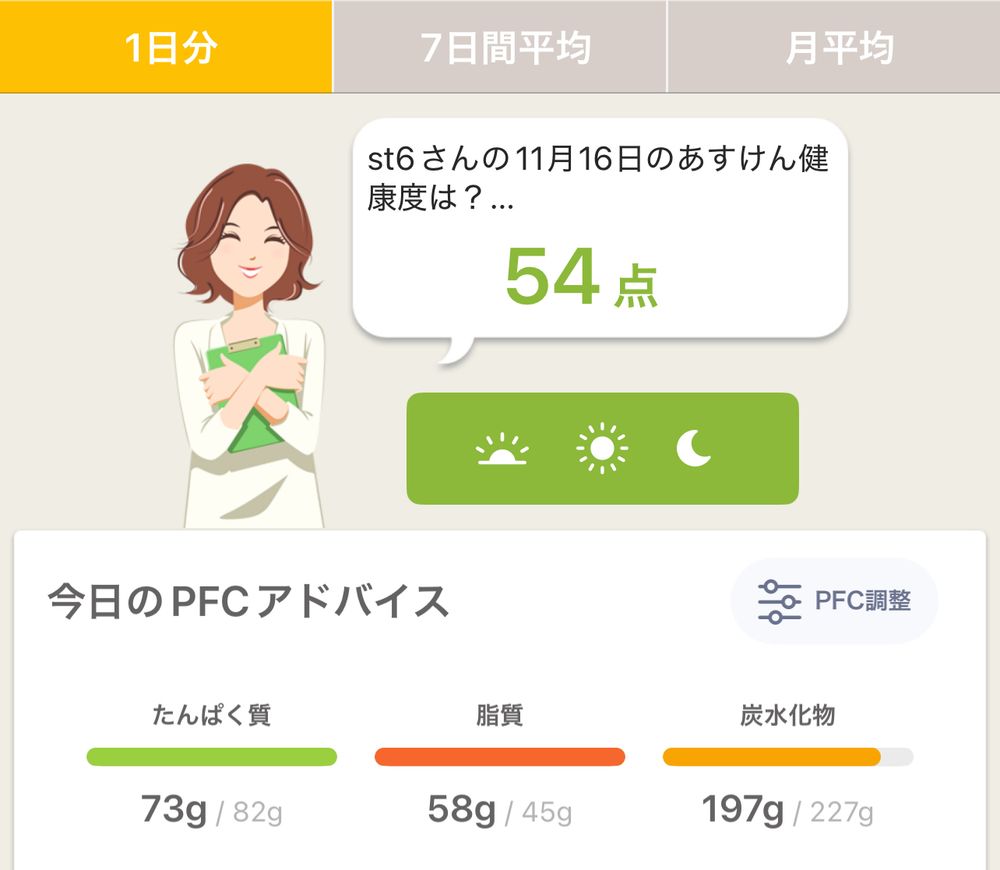Viewport: 1000px width, 870px height.
Task: Select the dinner moon icon
Action: click(694, 449)
